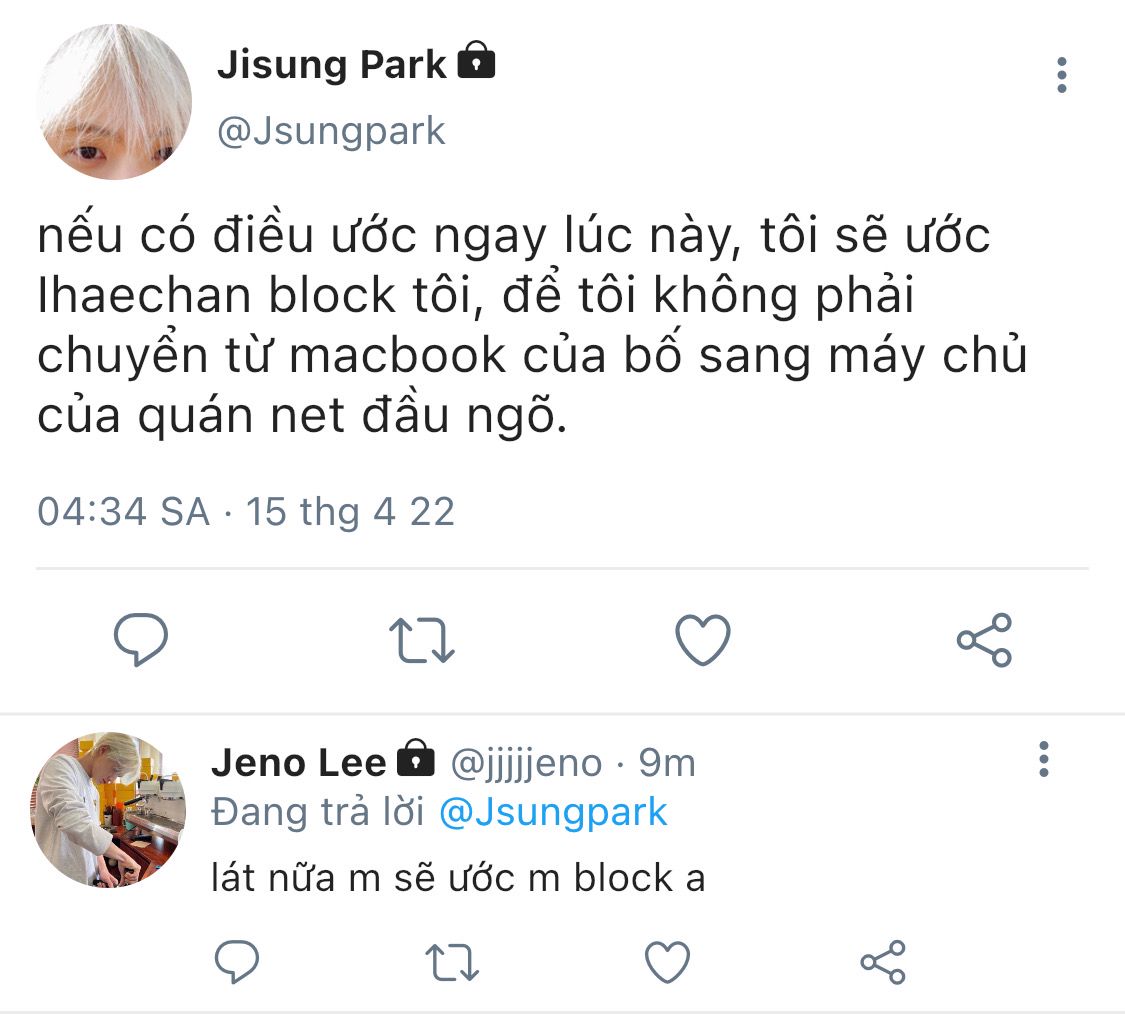Reply to Jeno Lee's comment
The width and height of the screenshot is (1125, 1014).
[238, 962]
